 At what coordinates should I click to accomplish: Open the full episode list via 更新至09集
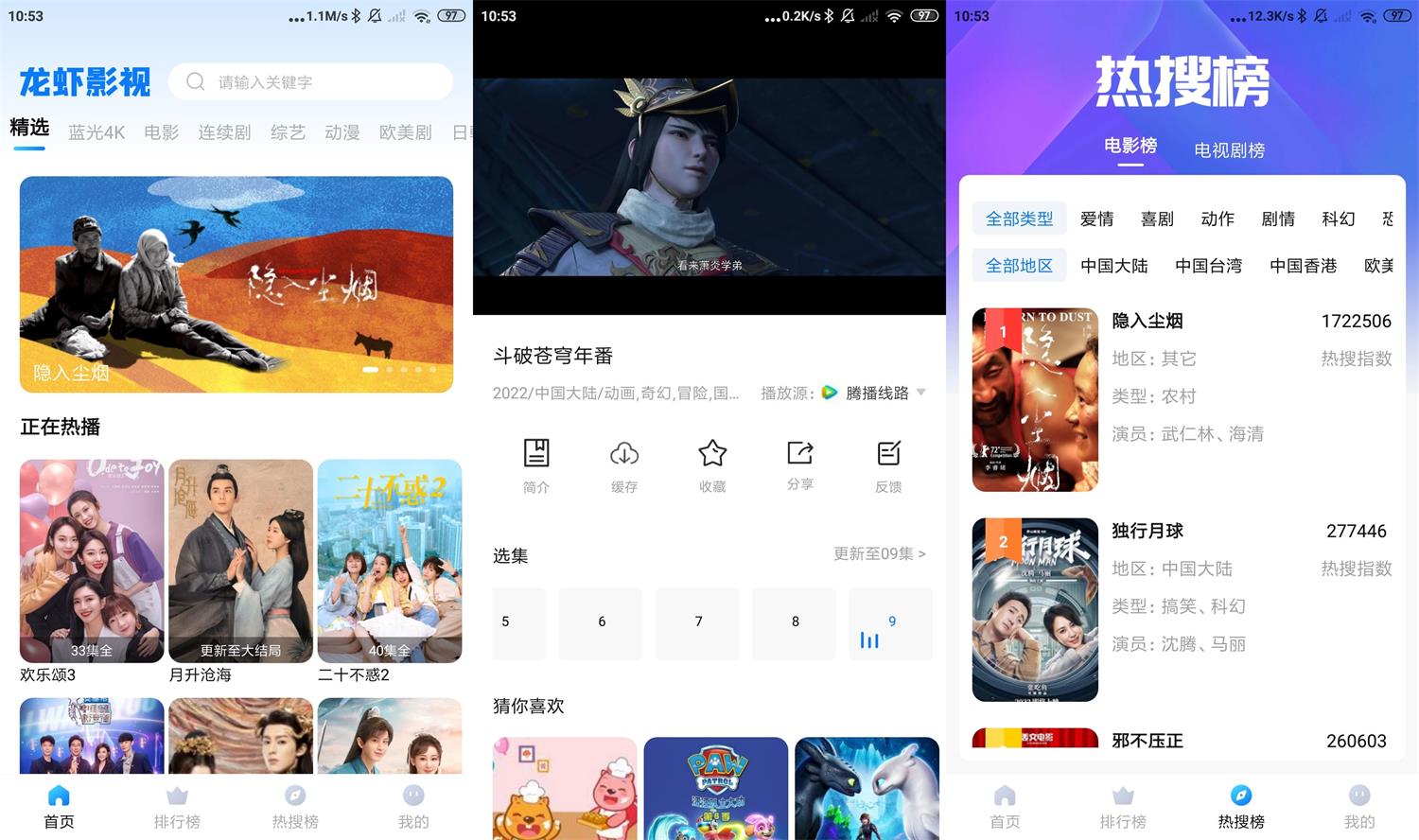coord(879,553)
